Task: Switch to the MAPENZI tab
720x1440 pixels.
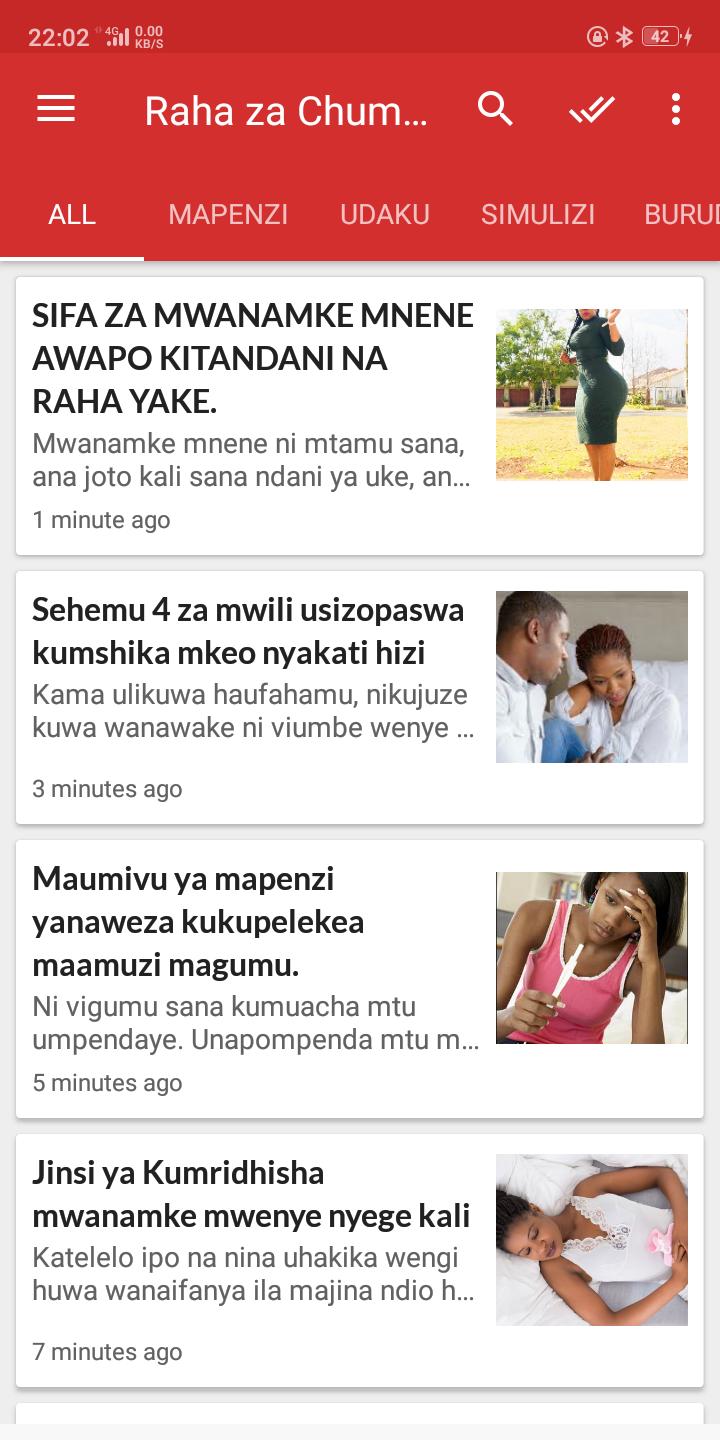Action: pyautogui.click(x=228, y=214)
